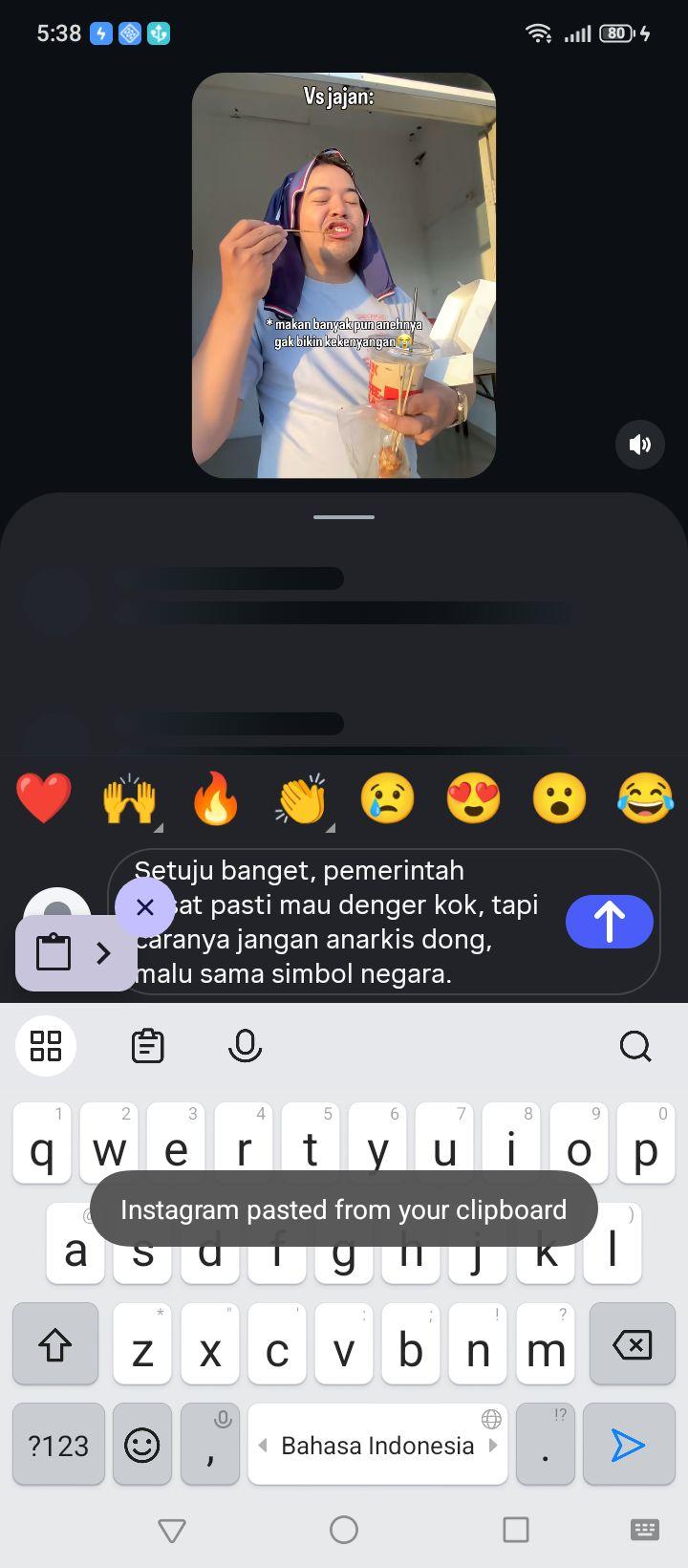Open the keyboard tools grid
This screenshot has width=688, height=1568.
(x=46, y=1046)
